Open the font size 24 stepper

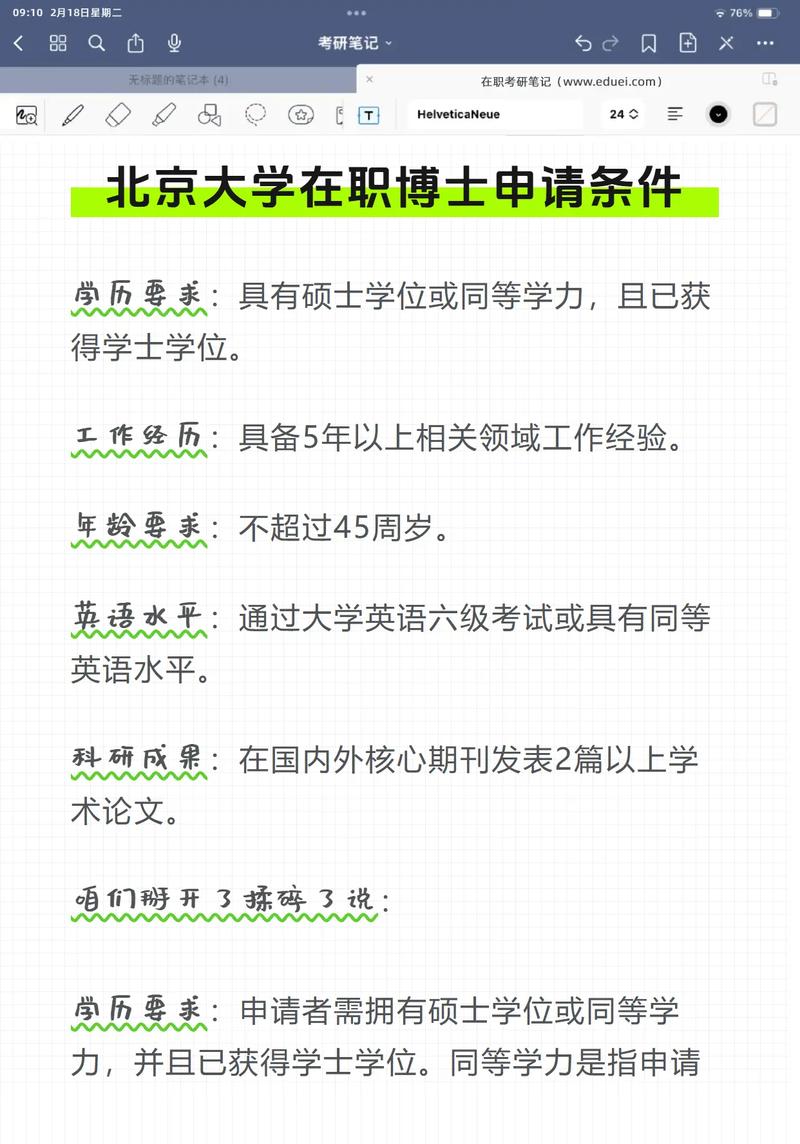coord(621,114)
